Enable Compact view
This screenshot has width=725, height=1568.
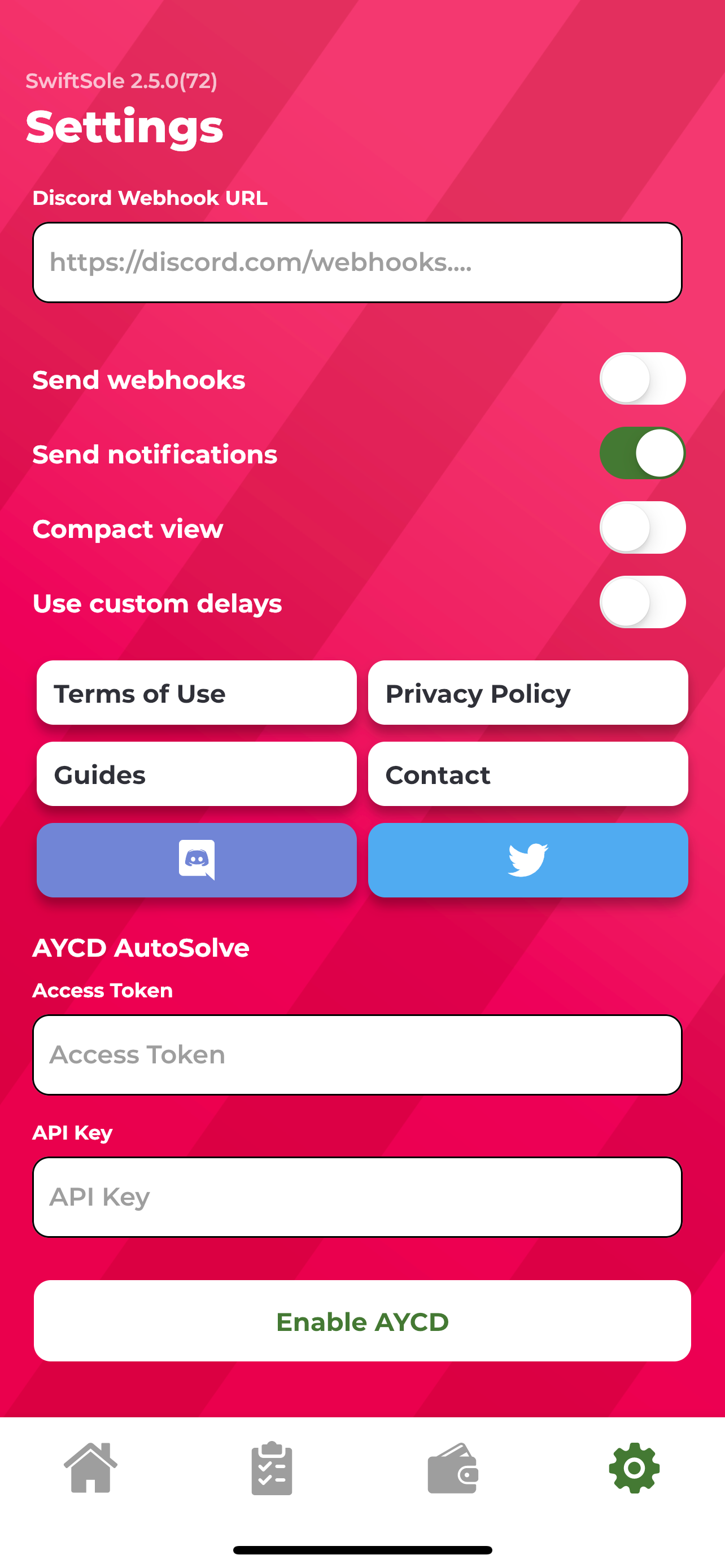tap(642, 528)
